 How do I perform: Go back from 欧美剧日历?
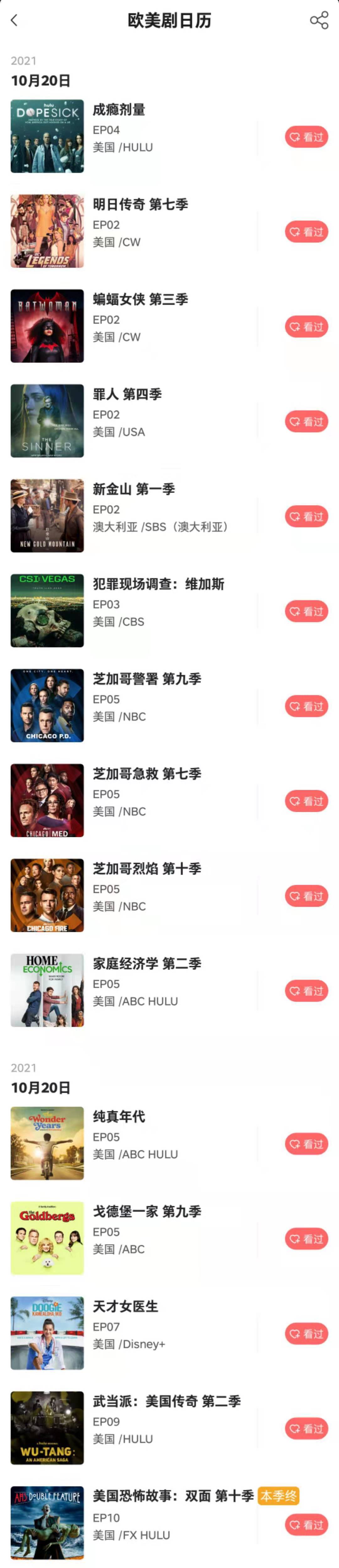[x=14, y=20]
